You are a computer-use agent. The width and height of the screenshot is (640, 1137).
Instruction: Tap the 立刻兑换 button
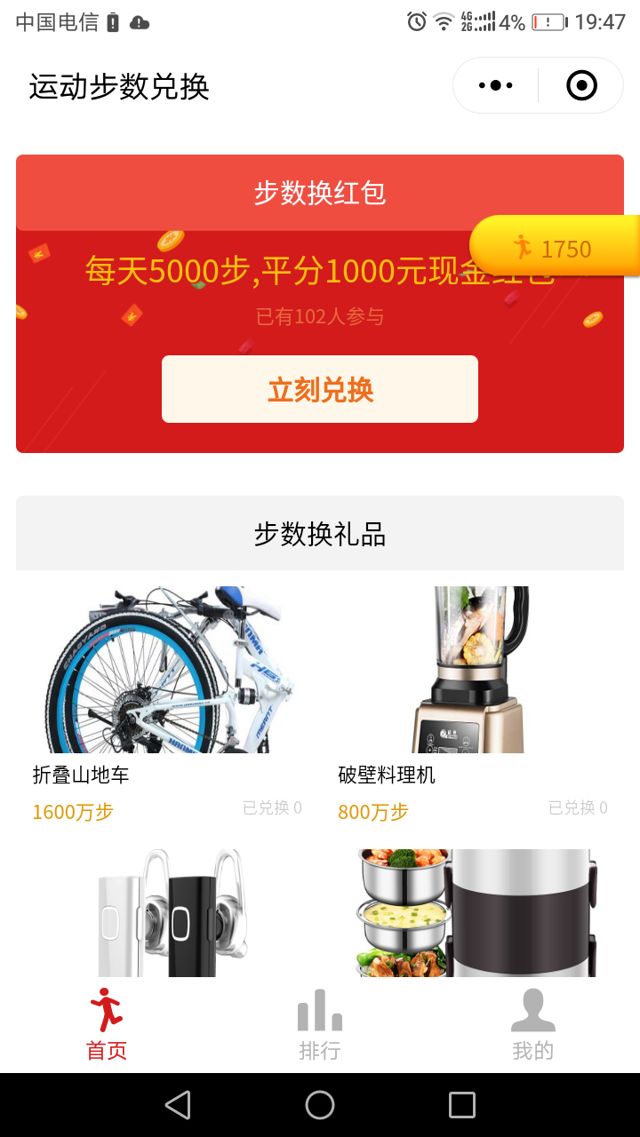320,389
